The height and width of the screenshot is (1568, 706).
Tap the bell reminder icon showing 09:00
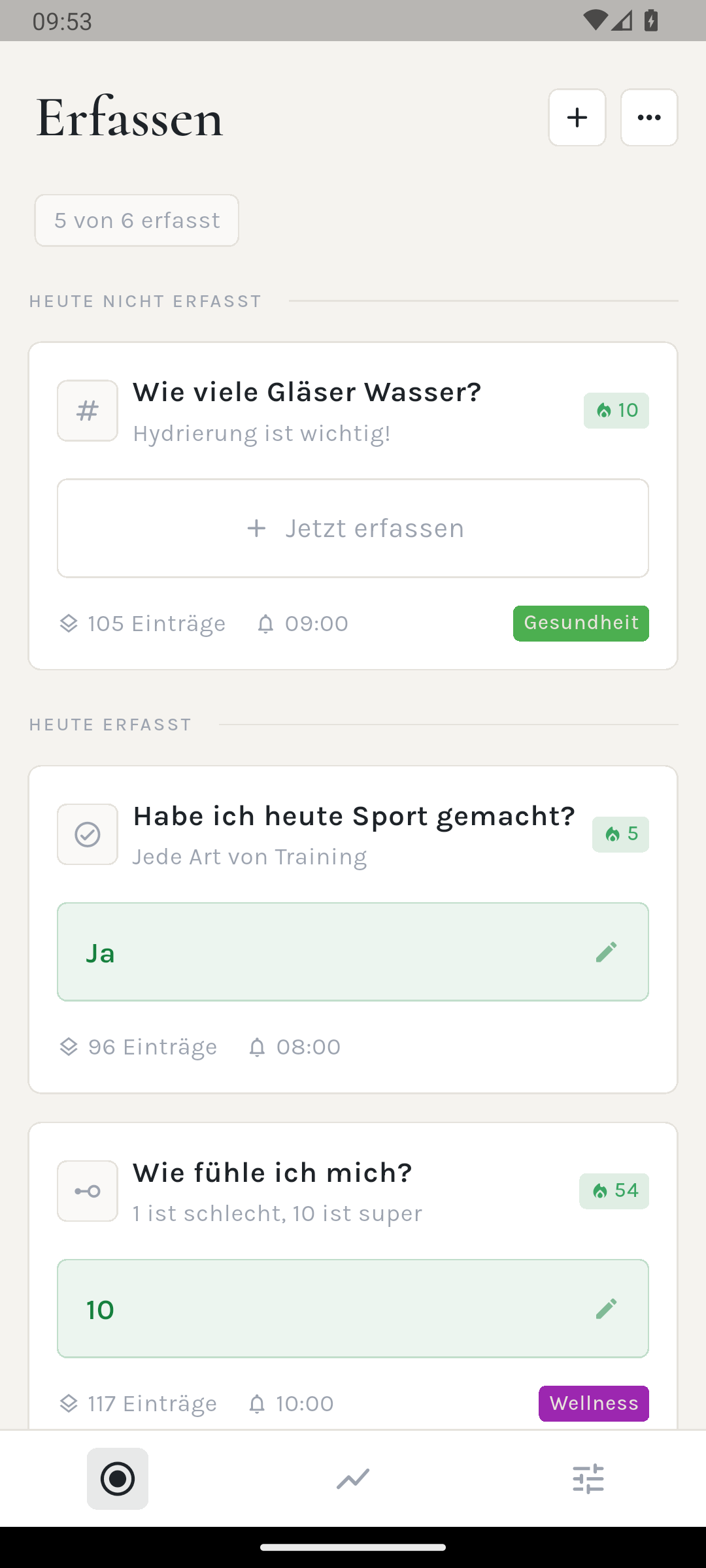pos(265,623)
